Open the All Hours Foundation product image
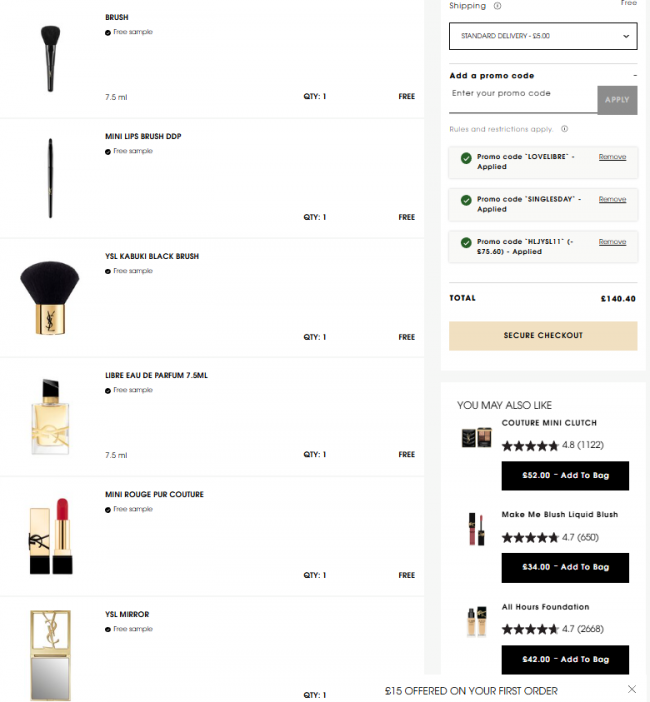Screen dimensions: 650x702 coord(475,621)
